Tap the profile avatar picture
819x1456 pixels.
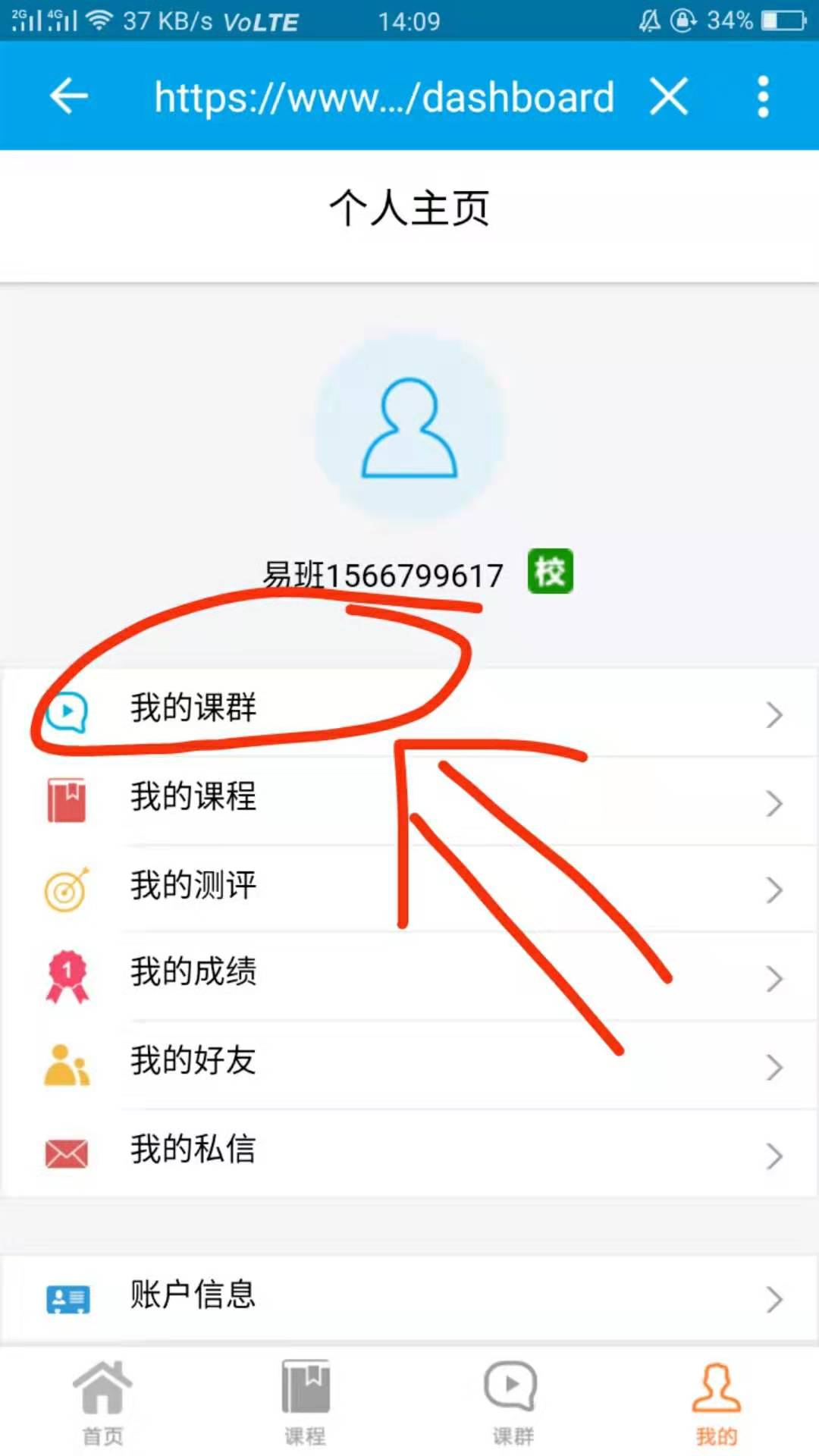[x=409, y=428]
